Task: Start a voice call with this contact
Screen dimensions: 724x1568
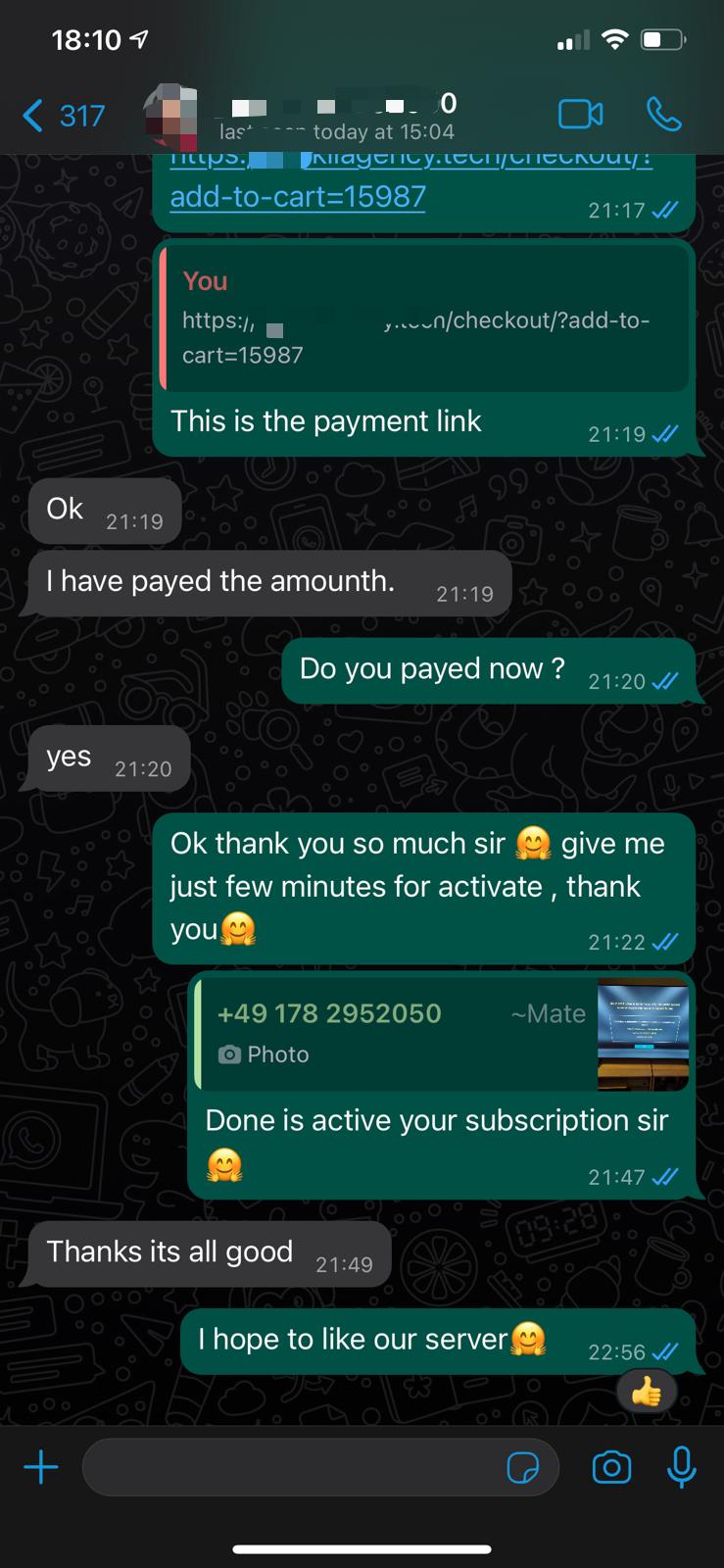Action: click(x=663, y=116)
